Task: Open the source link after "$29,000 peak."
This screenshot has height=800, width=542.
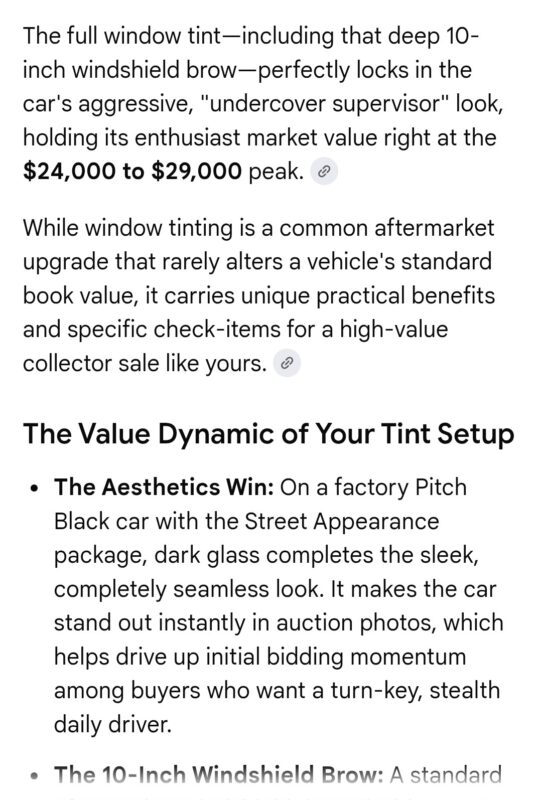Action: click(x=324, y=172)
